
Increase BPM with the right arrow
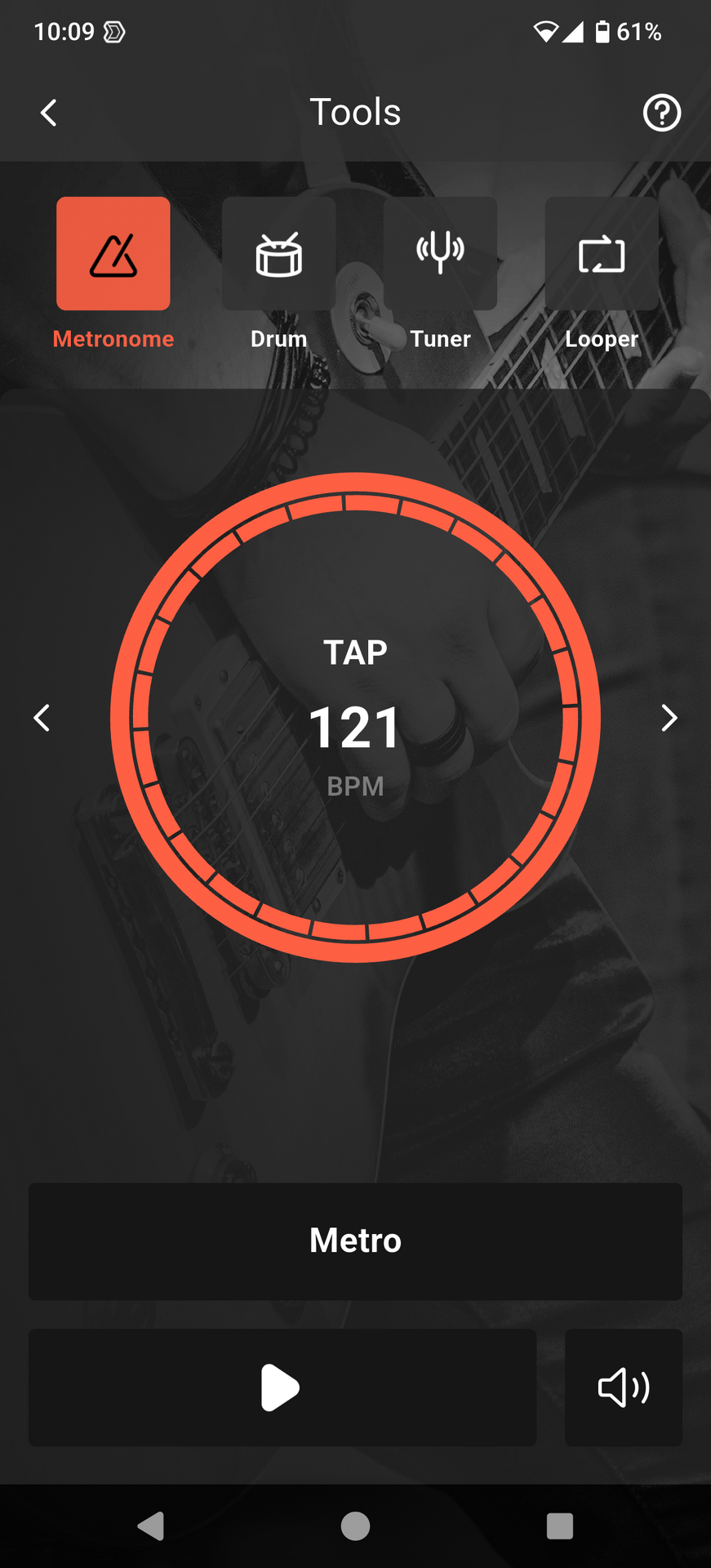(669, 718)
